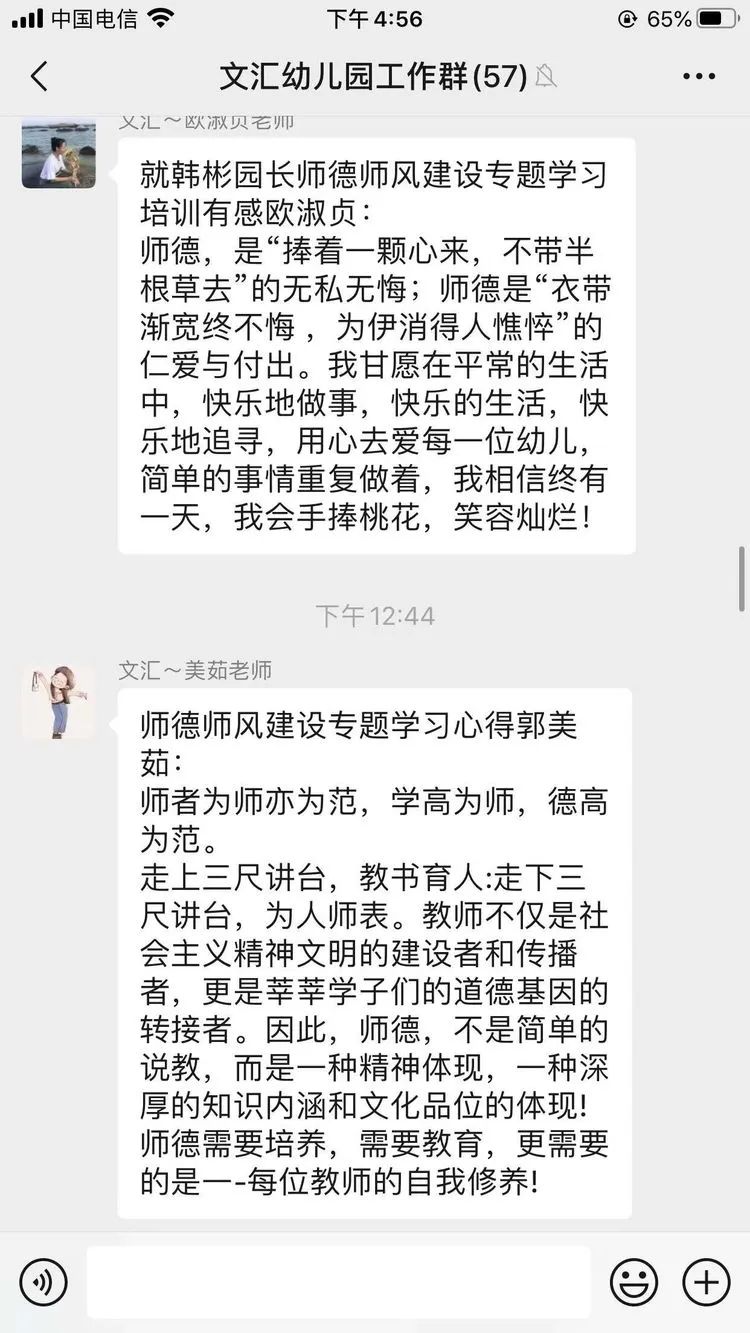This screenshot has height=1333, width=750.
Task: Switch to voice message input
Action: pyautogui.click(x=43, y=1282)
